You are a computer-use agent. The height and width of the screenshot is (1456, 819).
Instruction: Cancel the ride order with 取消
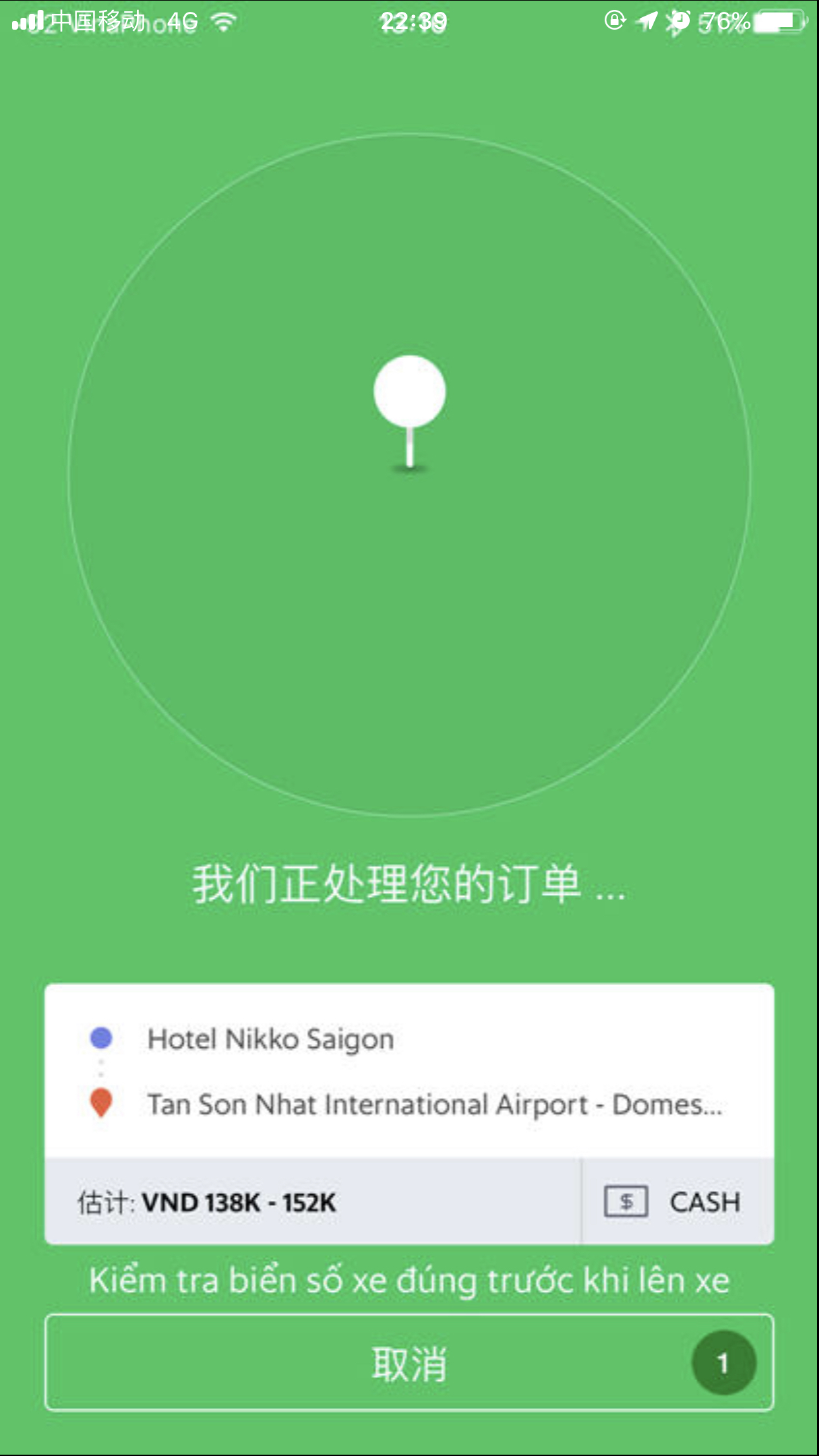(x=409, y=1362)
